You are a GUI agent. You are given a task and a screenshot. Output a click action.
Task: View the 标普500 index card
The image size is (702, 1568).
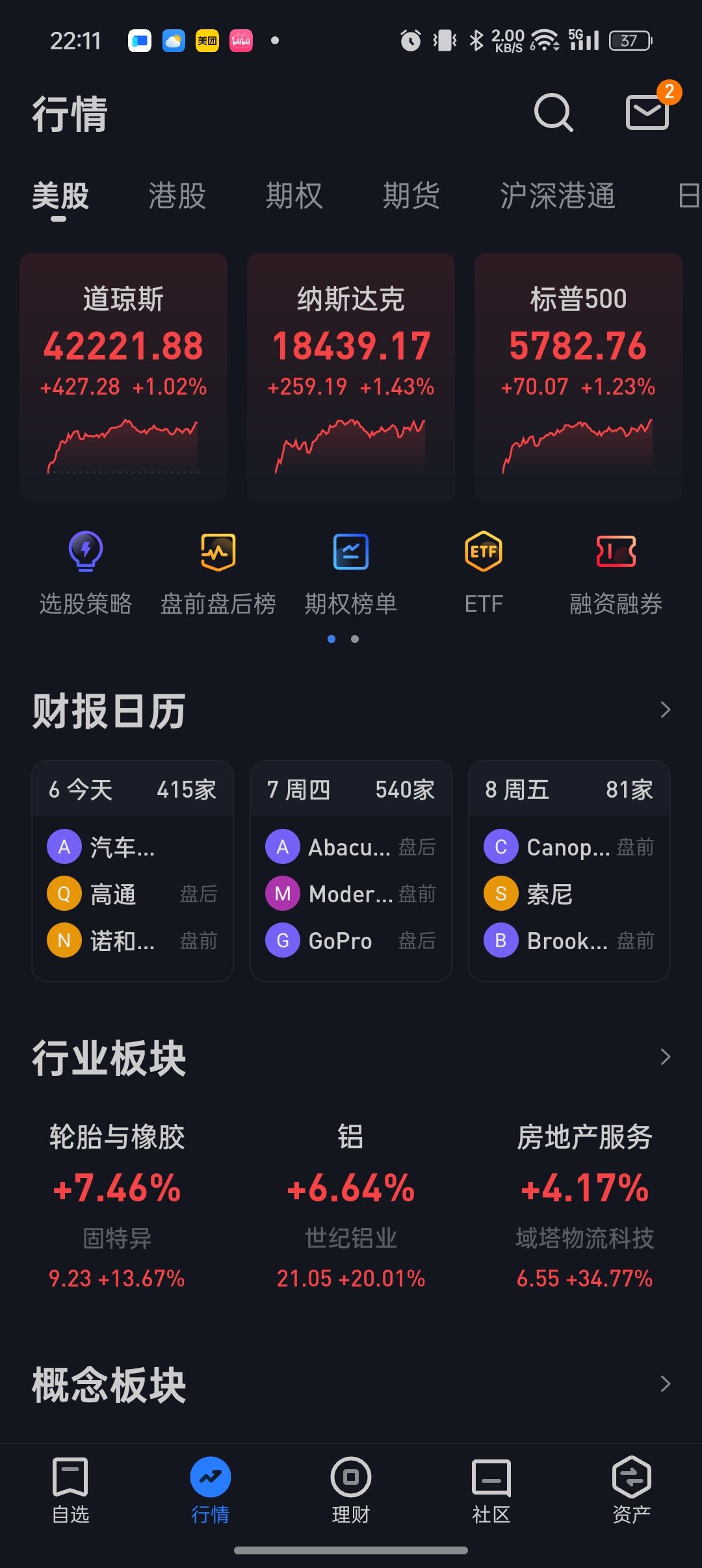(578, 377)
